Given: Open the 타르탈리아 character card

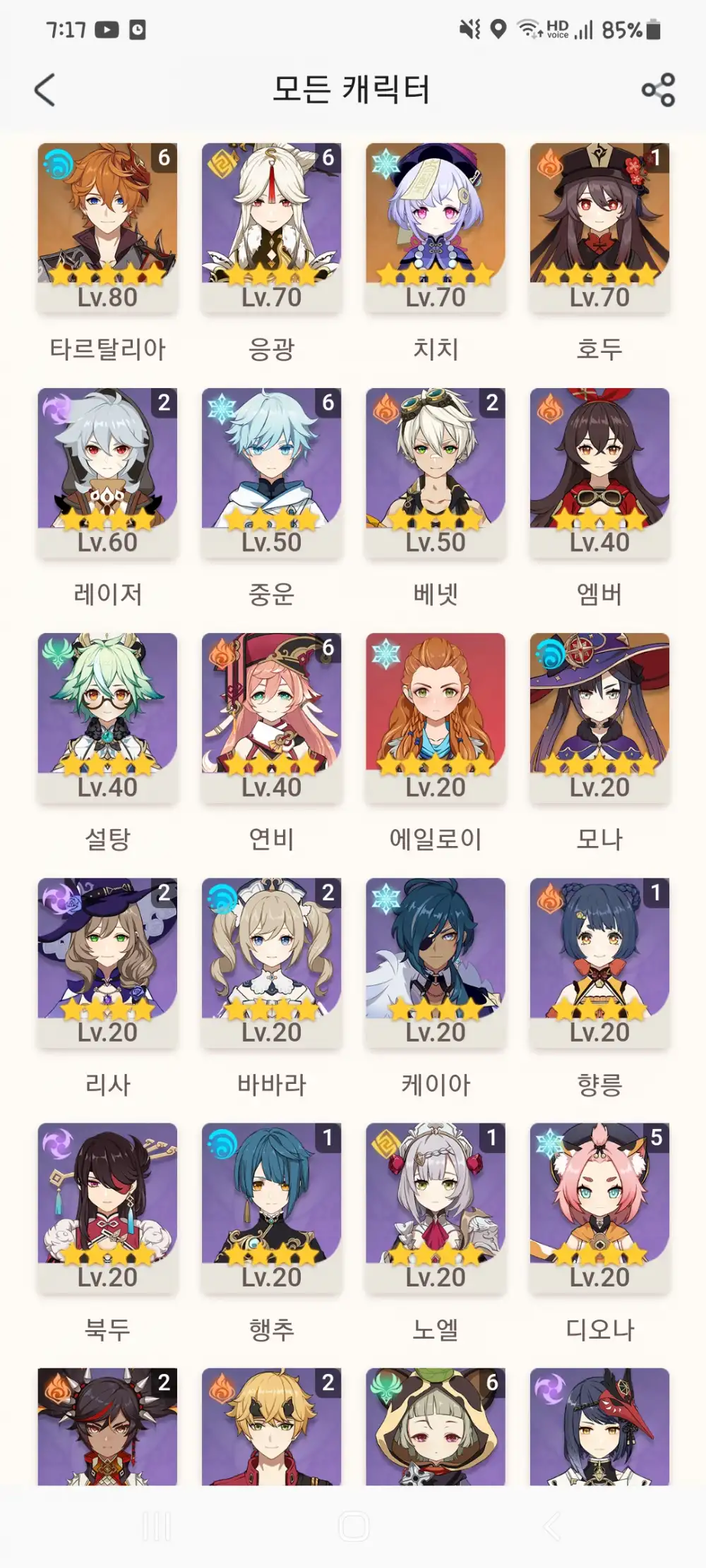Looking at the screenshot, I should pos(107,227).
